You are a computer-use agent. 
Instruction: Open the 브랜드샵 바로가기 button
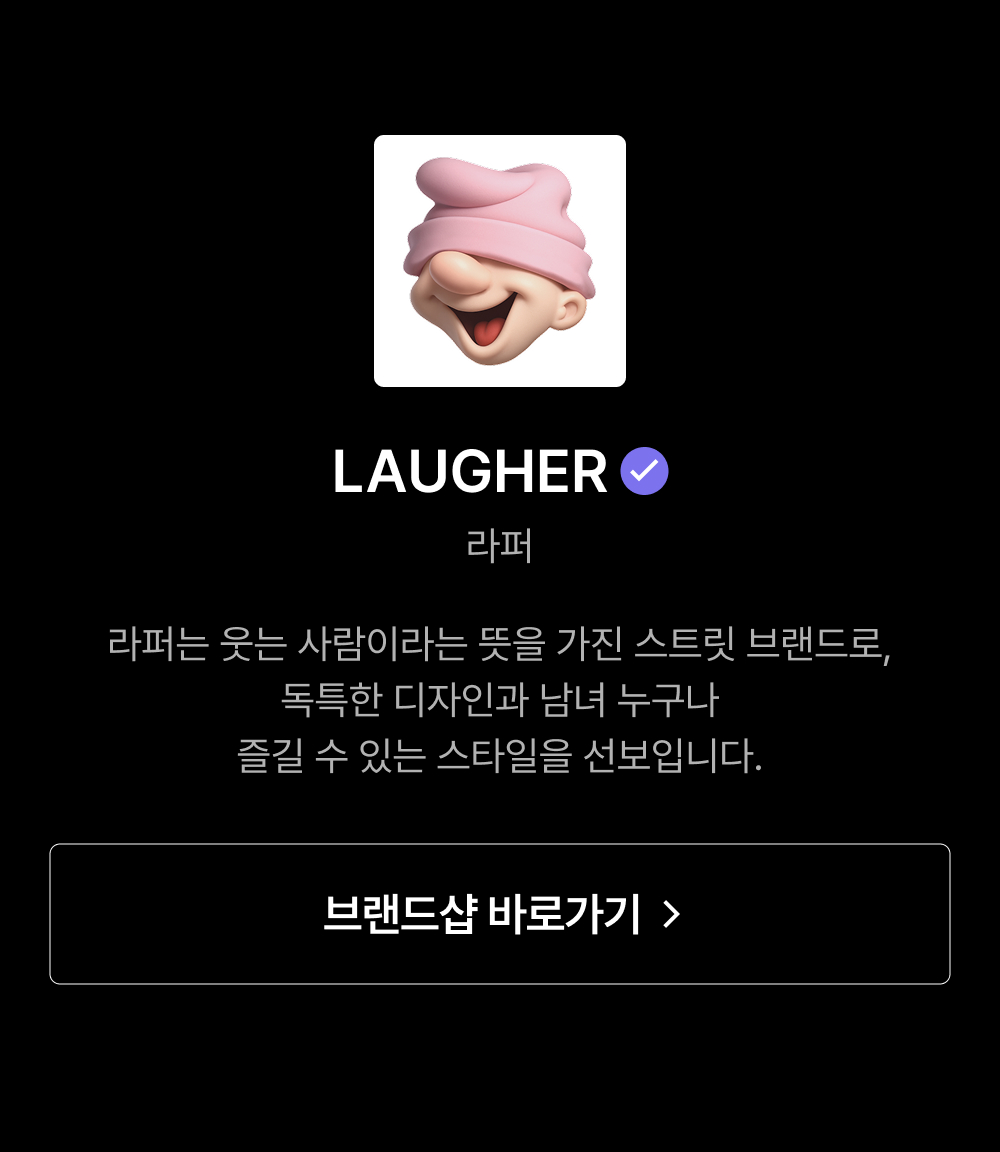(500, 913)
